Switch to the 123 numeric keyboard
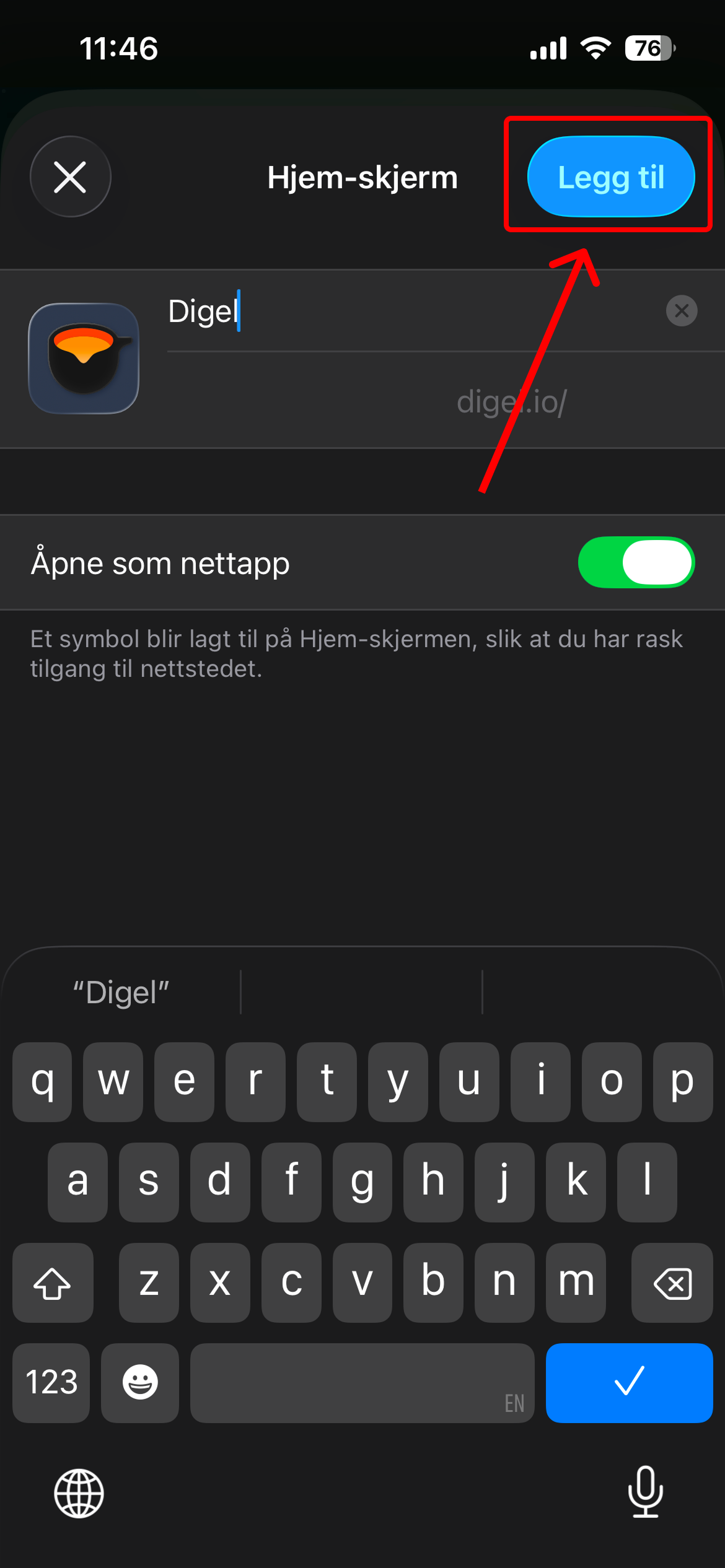Viewport: 725px width, 1568px height. coord(51,1382)
